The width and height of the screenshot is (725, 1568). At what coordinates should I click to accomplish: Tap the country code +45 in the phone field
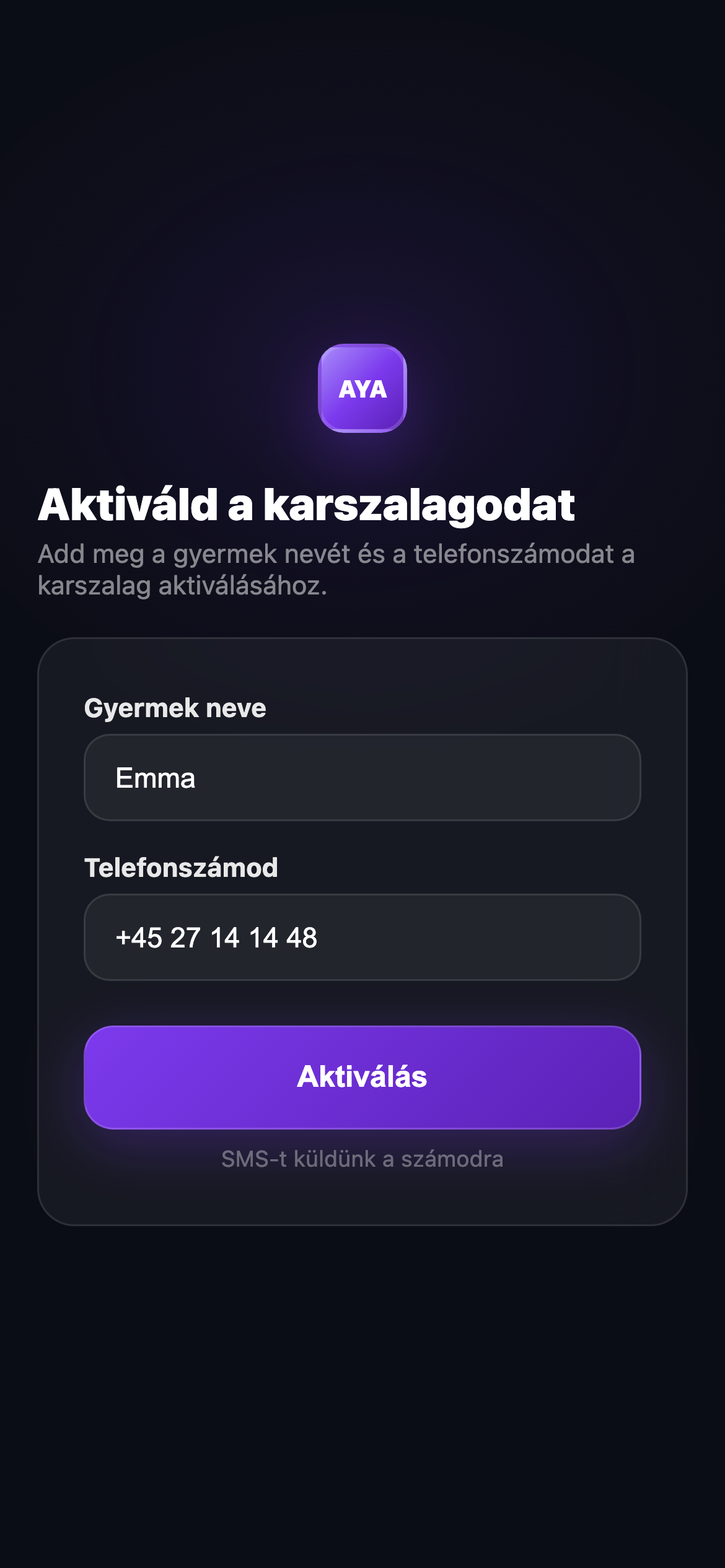tap(141, 937)
